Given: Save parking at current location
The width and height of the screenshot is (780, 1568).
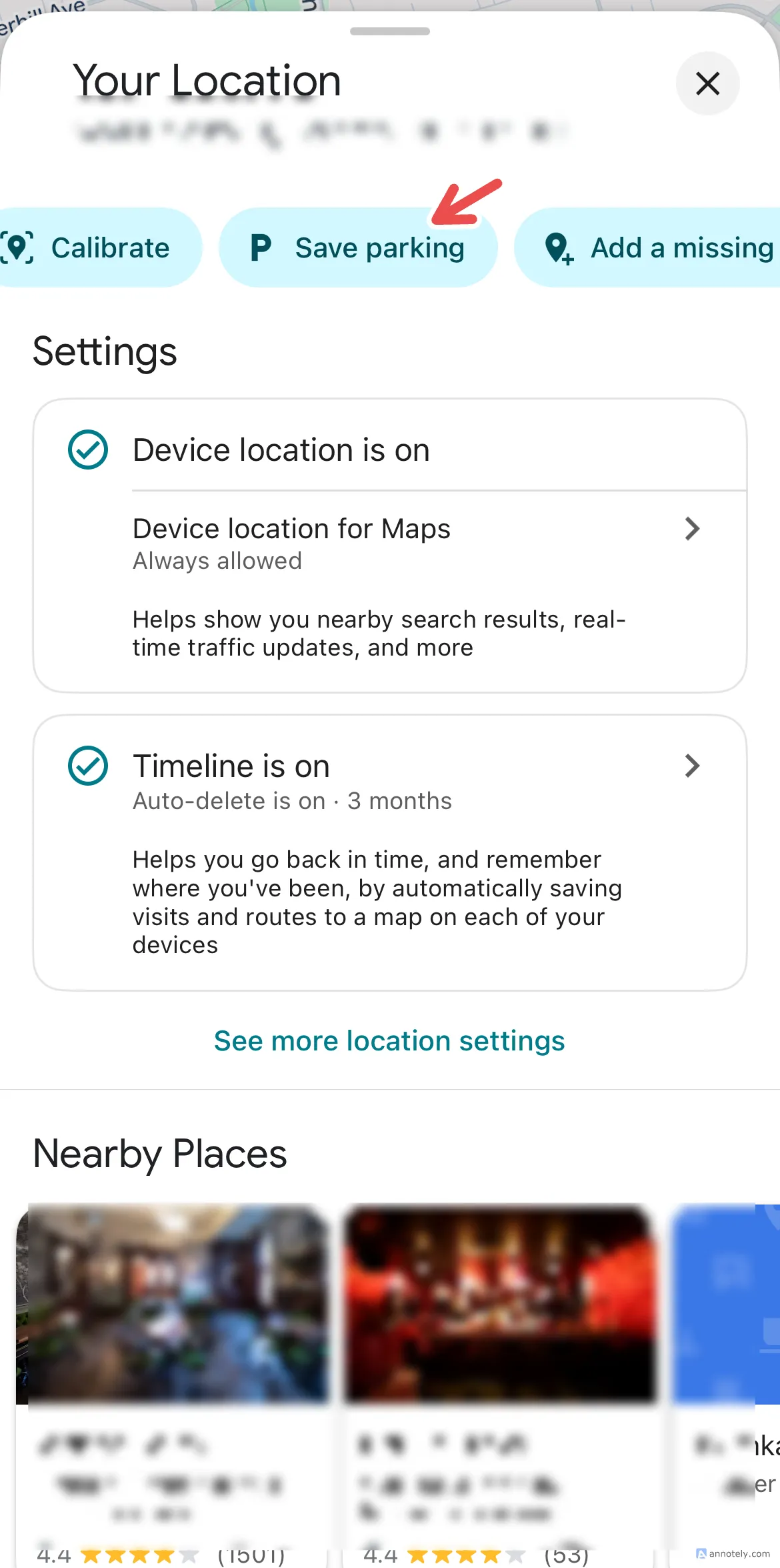Looking at the screenshot, I should [358, 248].
